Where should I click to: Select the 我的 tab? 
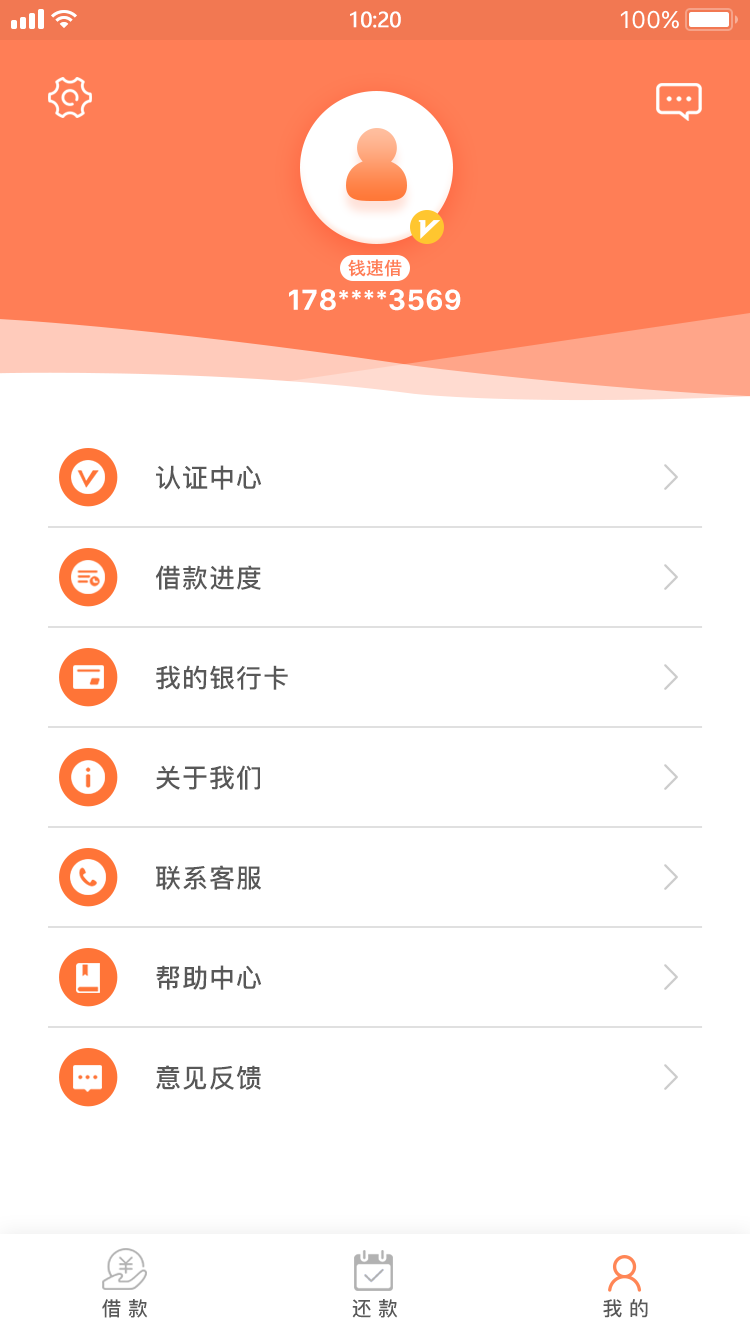[625, 1284]
